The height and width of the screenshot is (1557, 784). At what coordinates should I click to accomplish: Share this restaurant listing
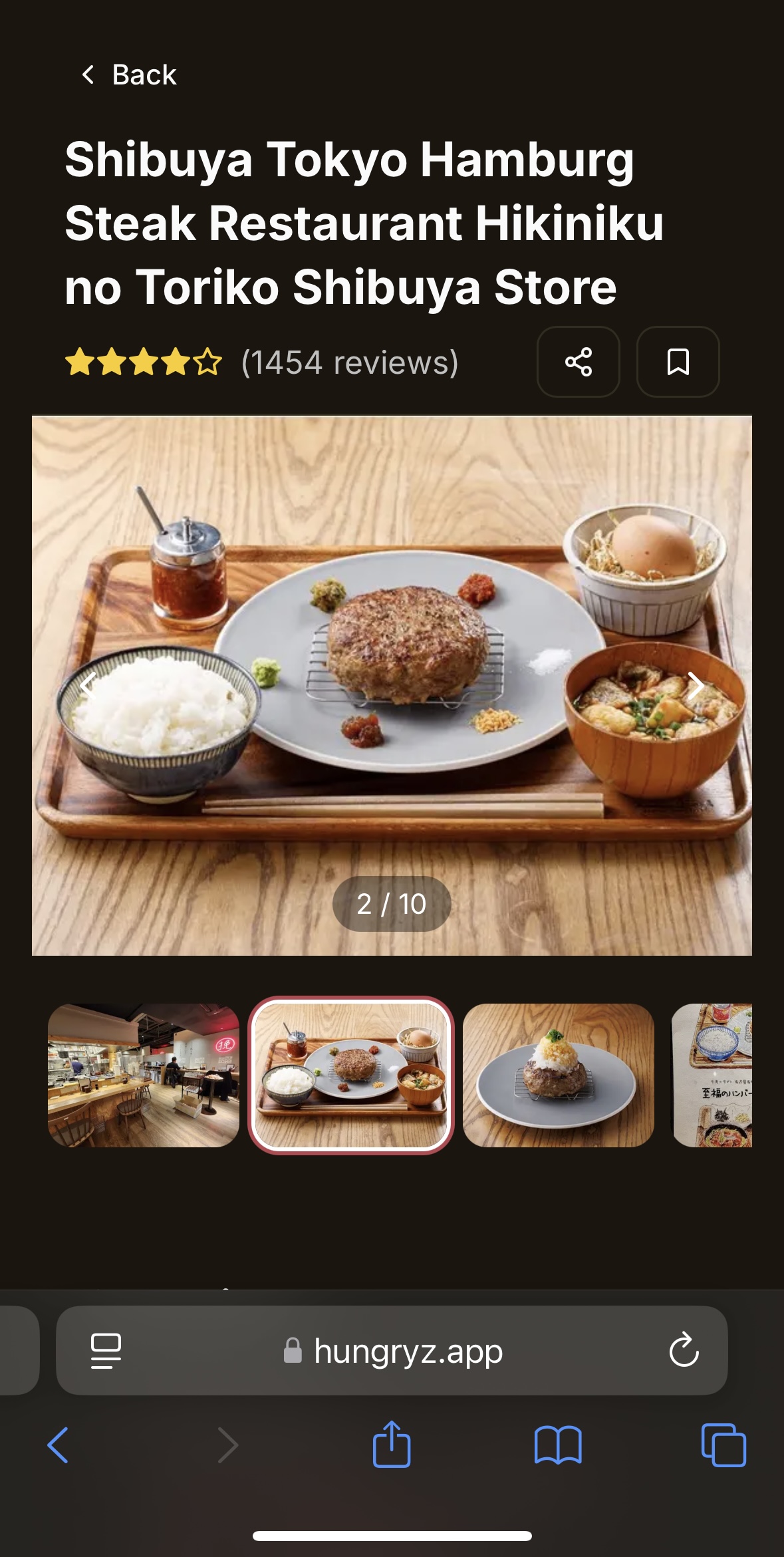(x=578, y=362)
